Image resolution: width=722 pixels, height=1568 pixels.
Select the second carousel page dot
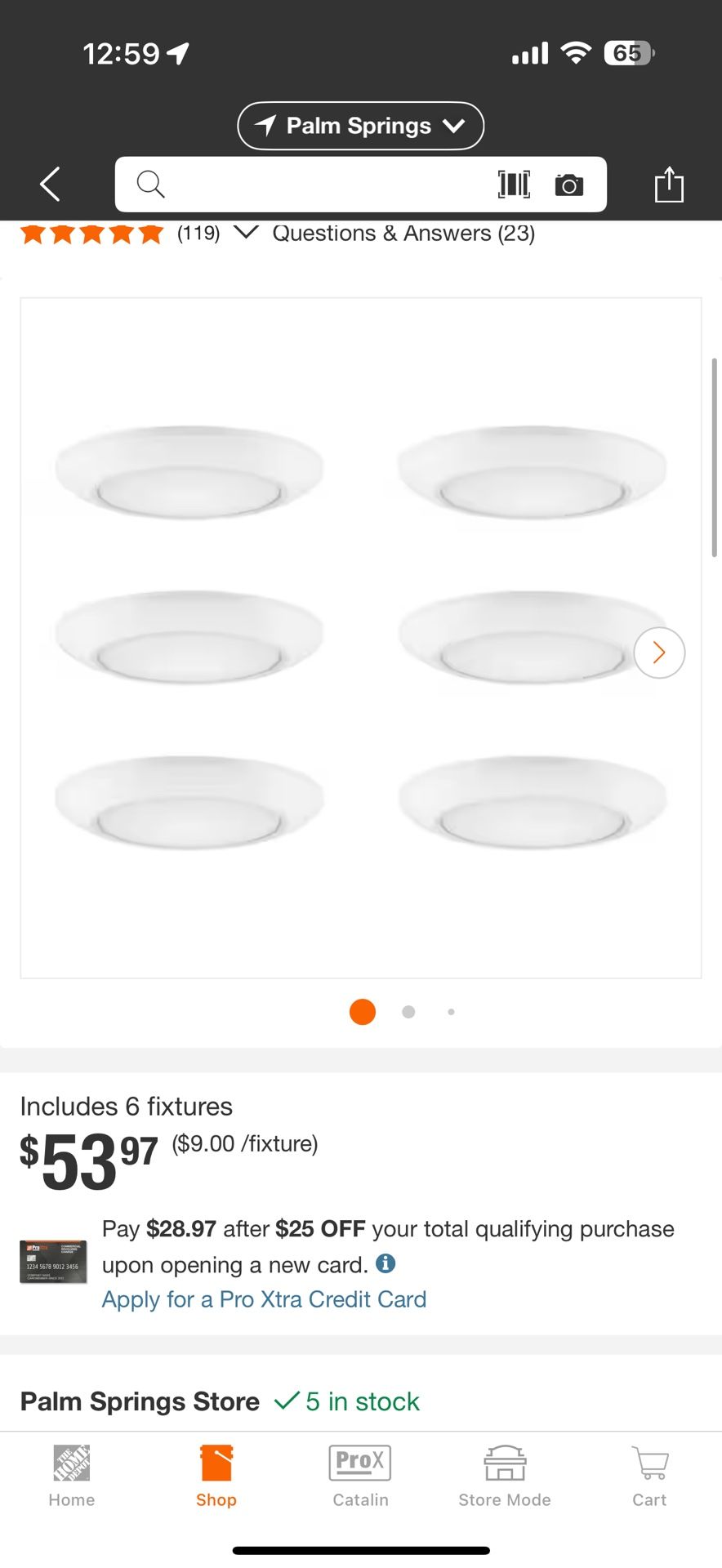click(408, 1011)
